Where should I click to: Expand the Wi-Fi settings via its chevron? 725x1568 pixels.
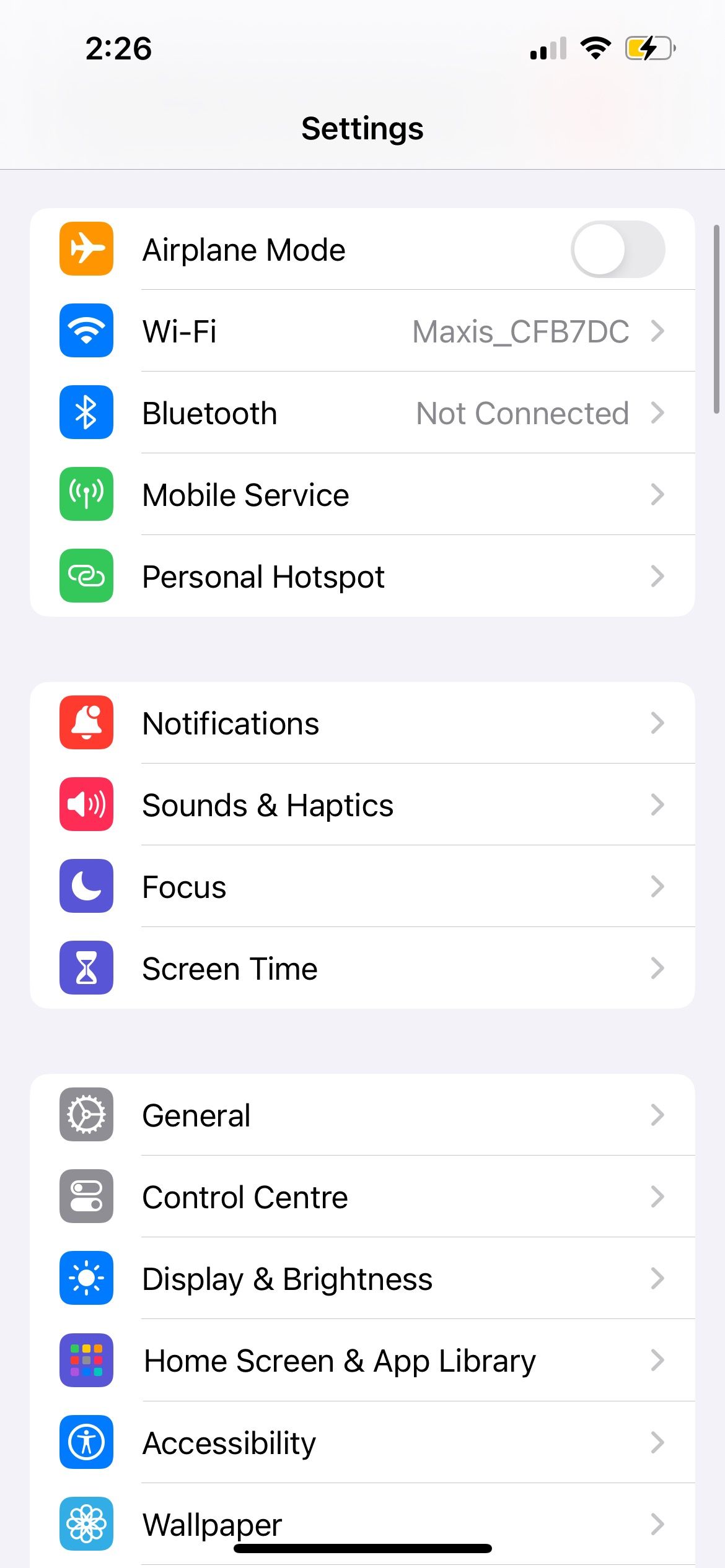(659, 331)
